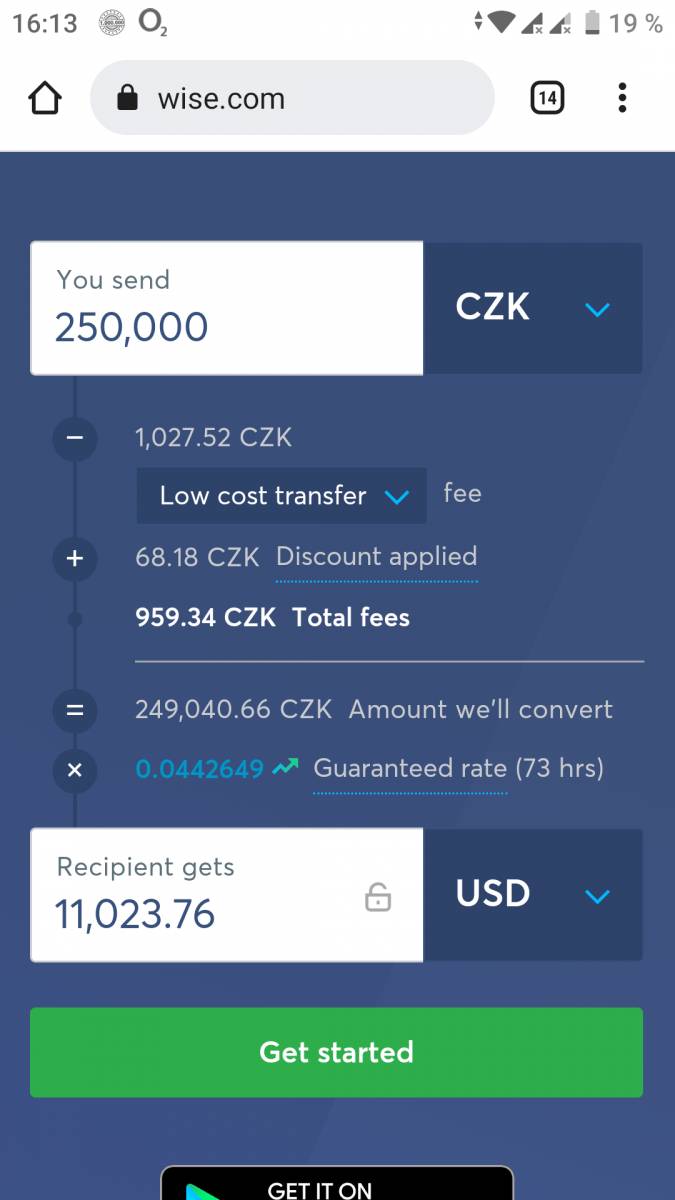Expand the Low cost transfer dropdown

point(282,496)
